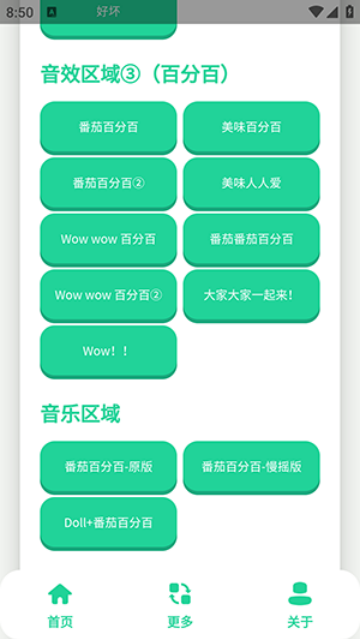
Task: Go to the 关于 tab
Action: [300, 605]
